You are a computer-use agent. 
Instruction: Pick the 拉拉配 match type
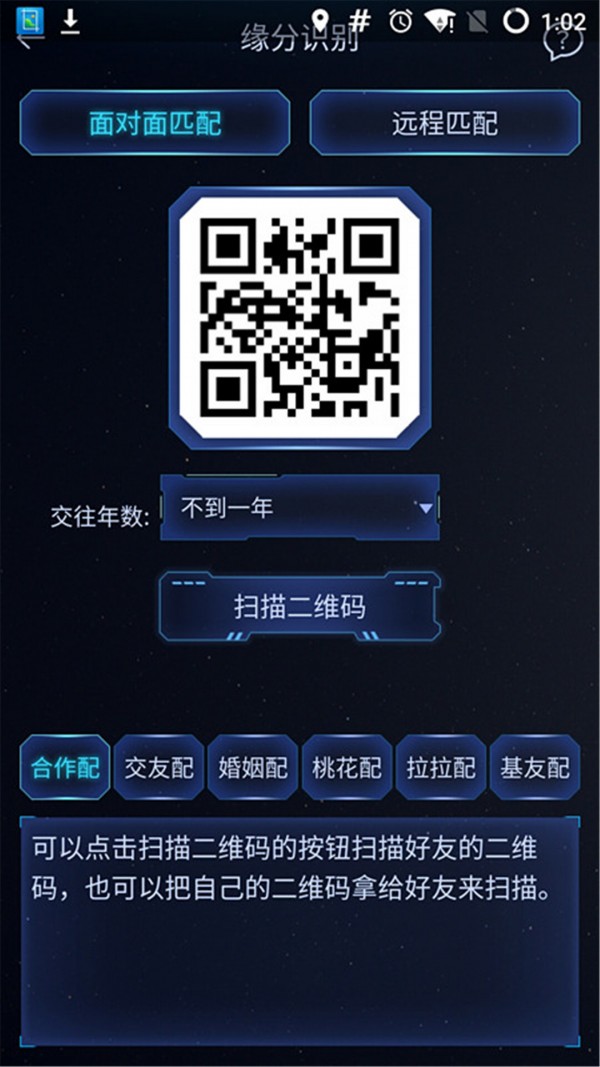point(441,767)
